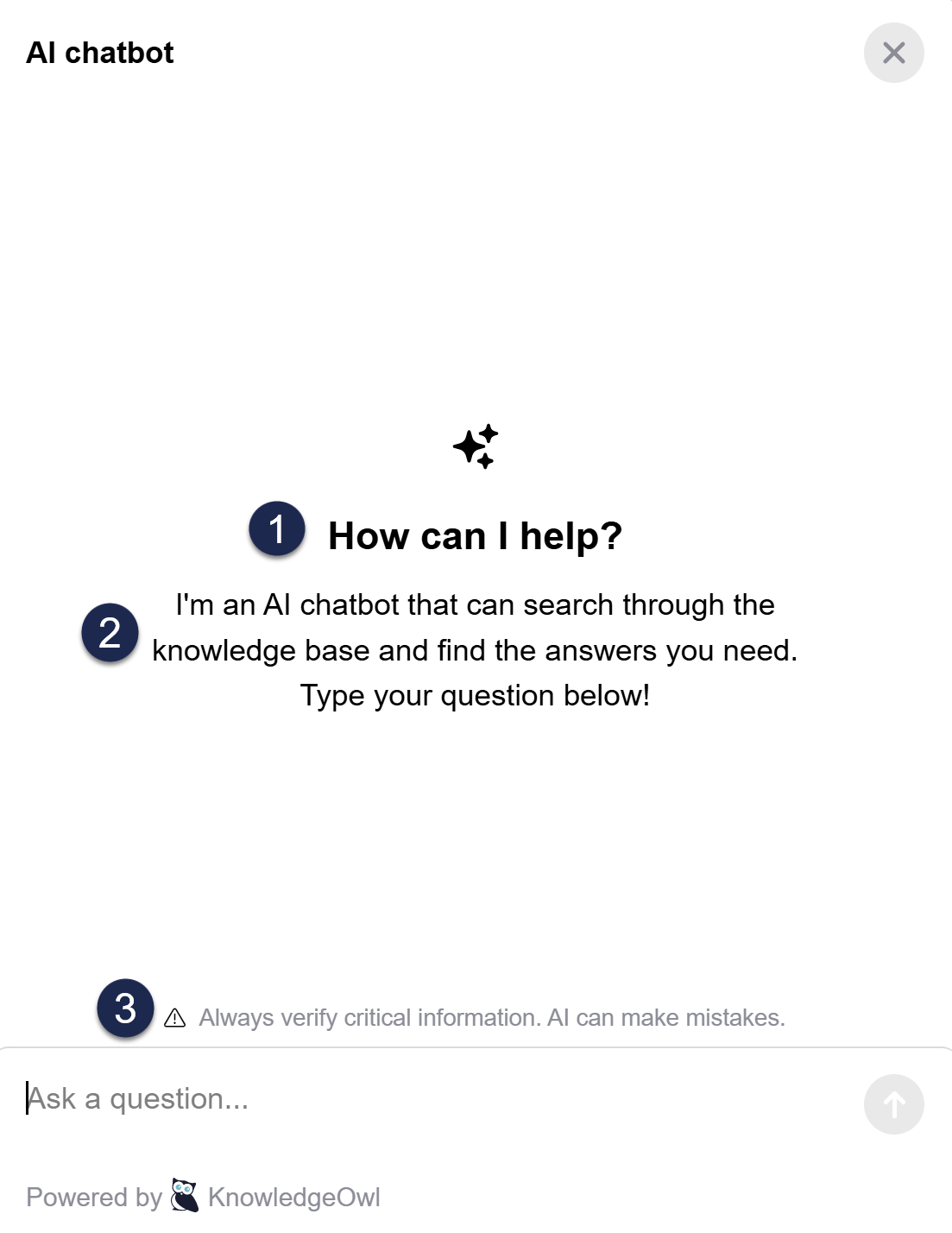Screen dimensions: 952x1233
Task: Focus the Ask a question field
Action: [432, 1099]
